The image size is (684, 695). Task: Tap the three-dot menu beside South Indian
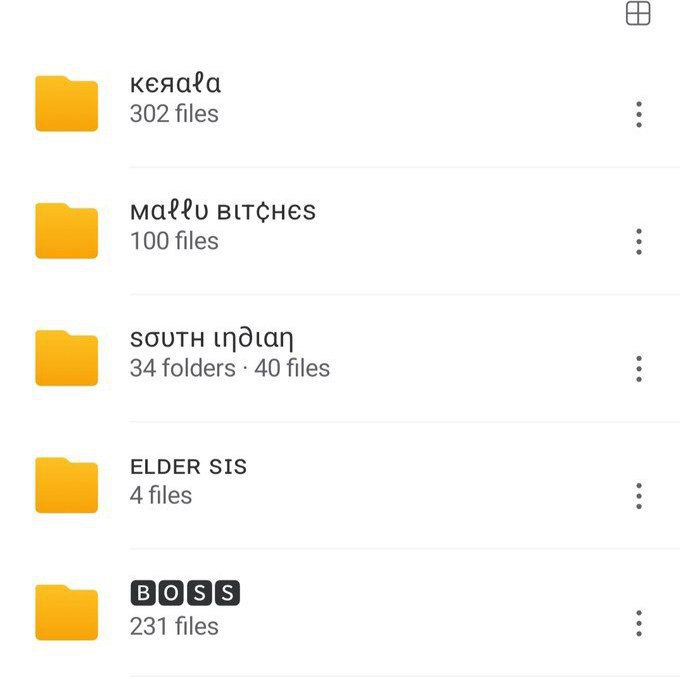pos(638,368)
